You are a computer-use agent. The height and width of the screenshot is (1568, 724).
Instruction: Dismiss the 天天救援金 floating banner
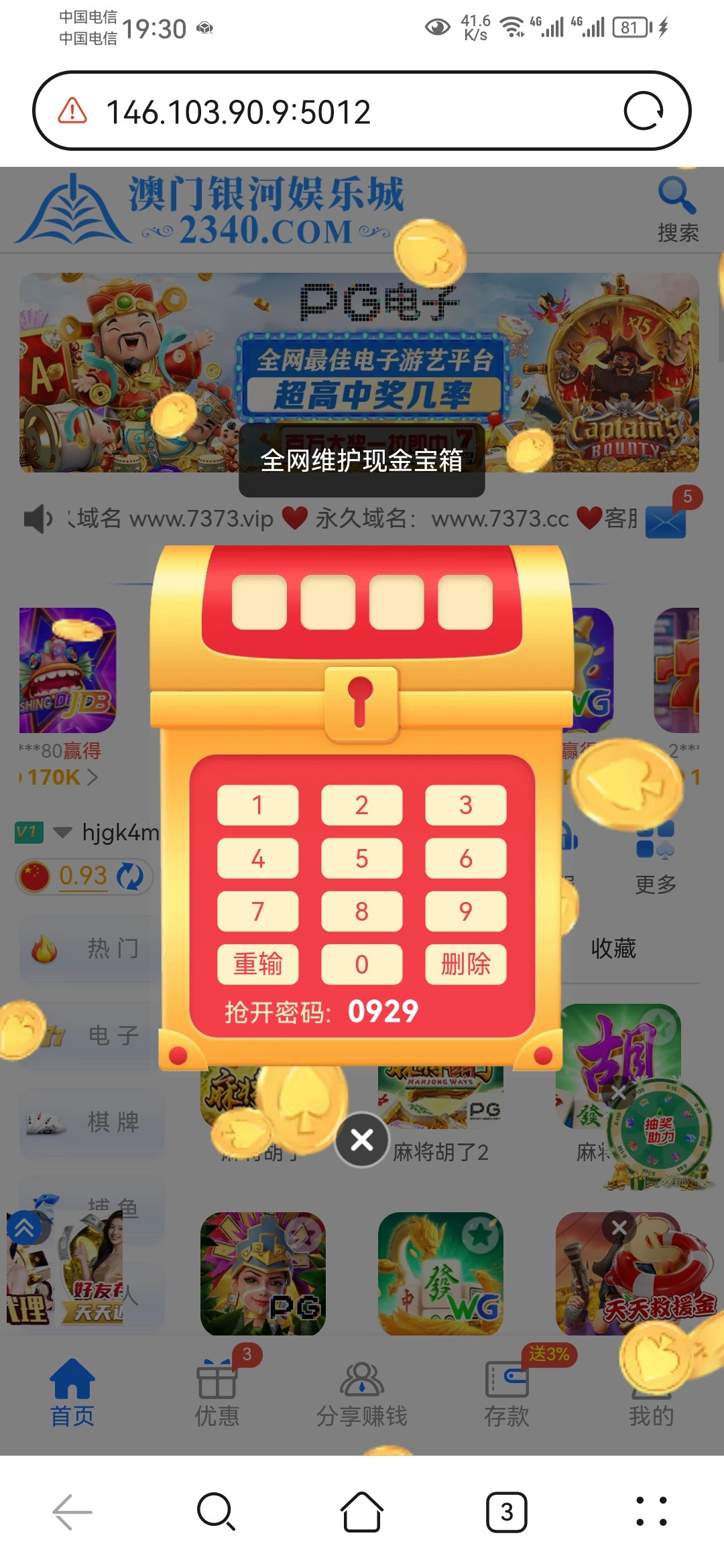coord(619,1228)
